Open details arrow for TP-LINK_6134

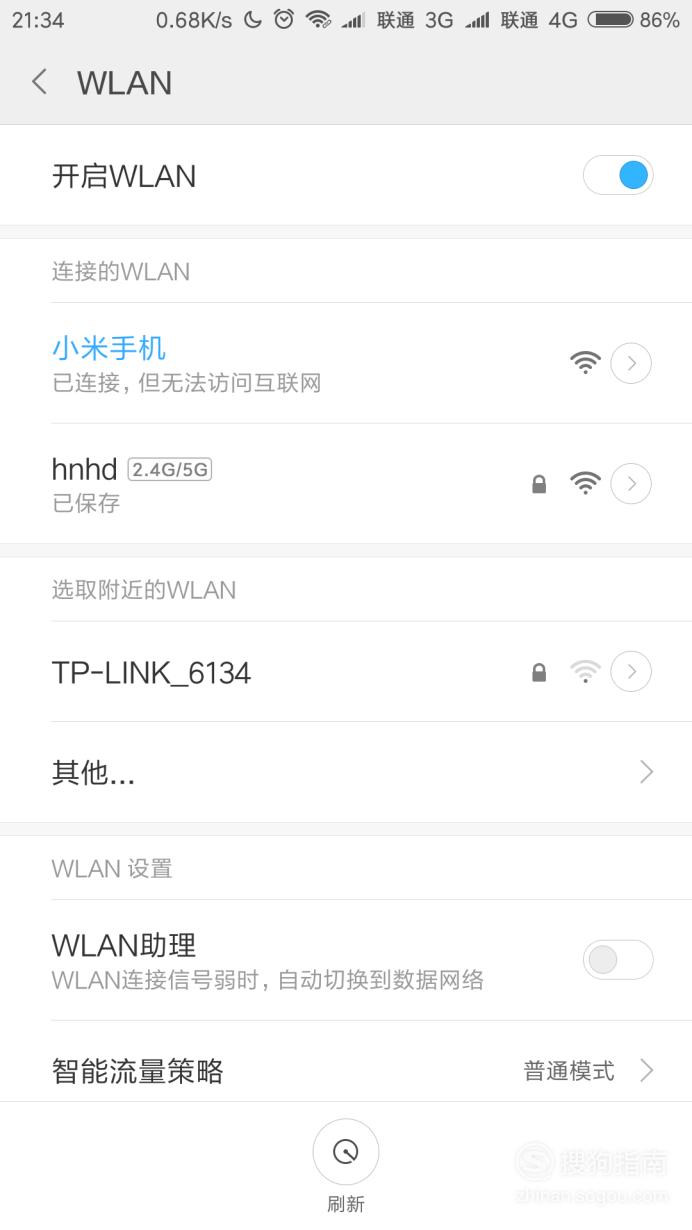631,672
